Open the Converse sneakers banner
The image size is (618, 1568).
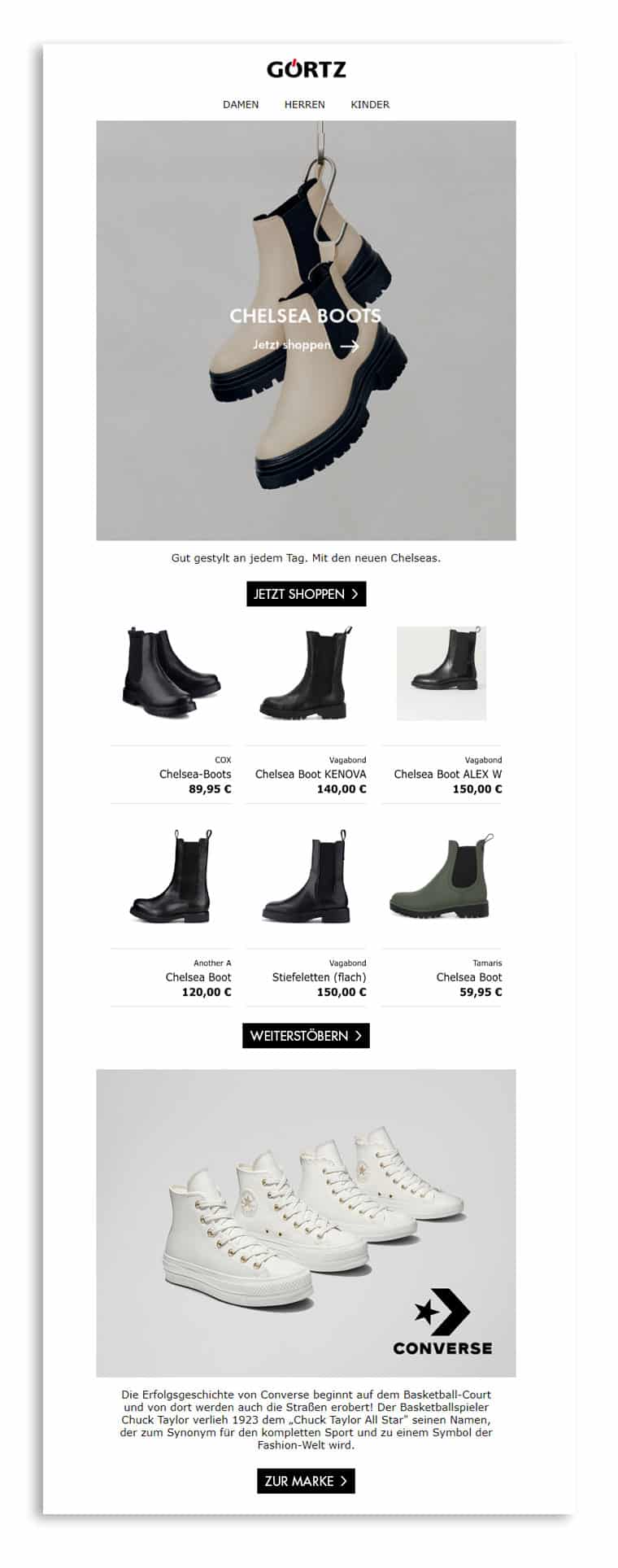[x=306, y=1222]
